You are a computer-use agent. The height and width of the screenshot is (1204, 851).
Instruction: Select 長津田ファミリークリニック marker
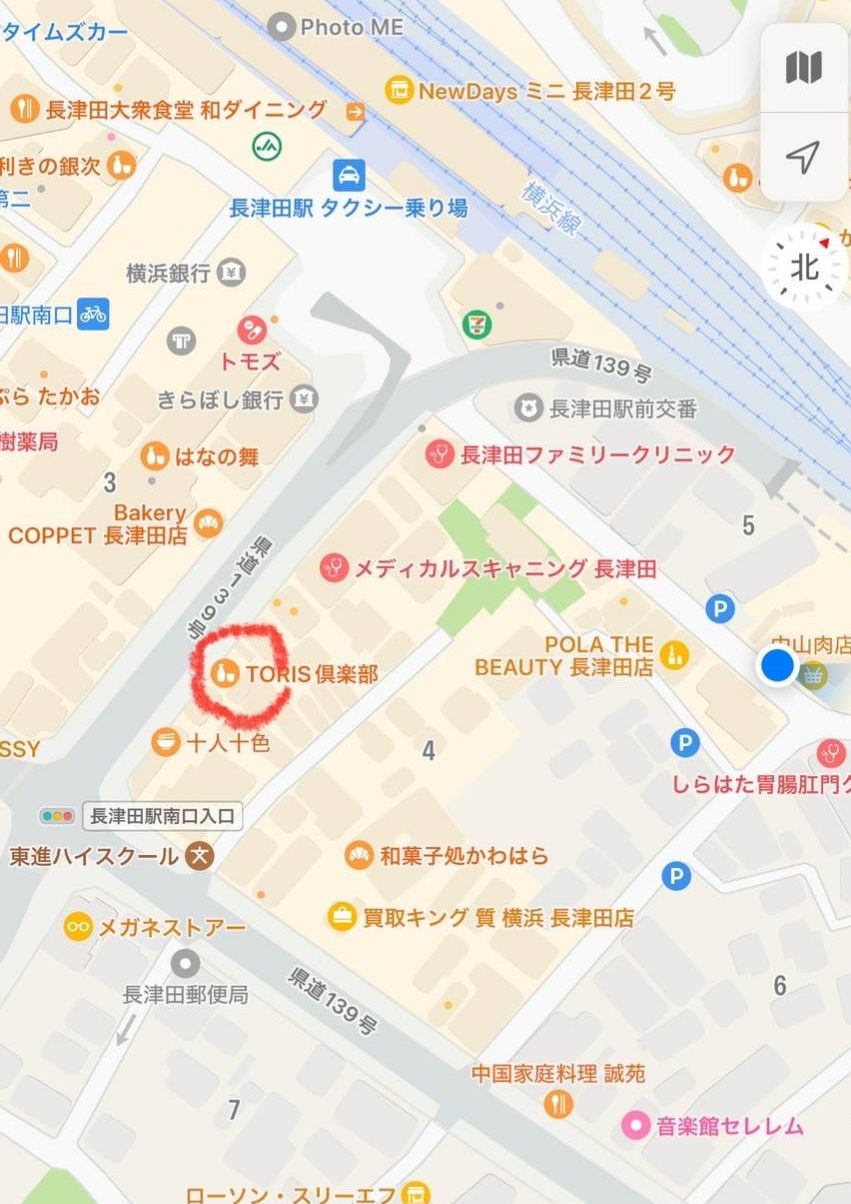438,453
